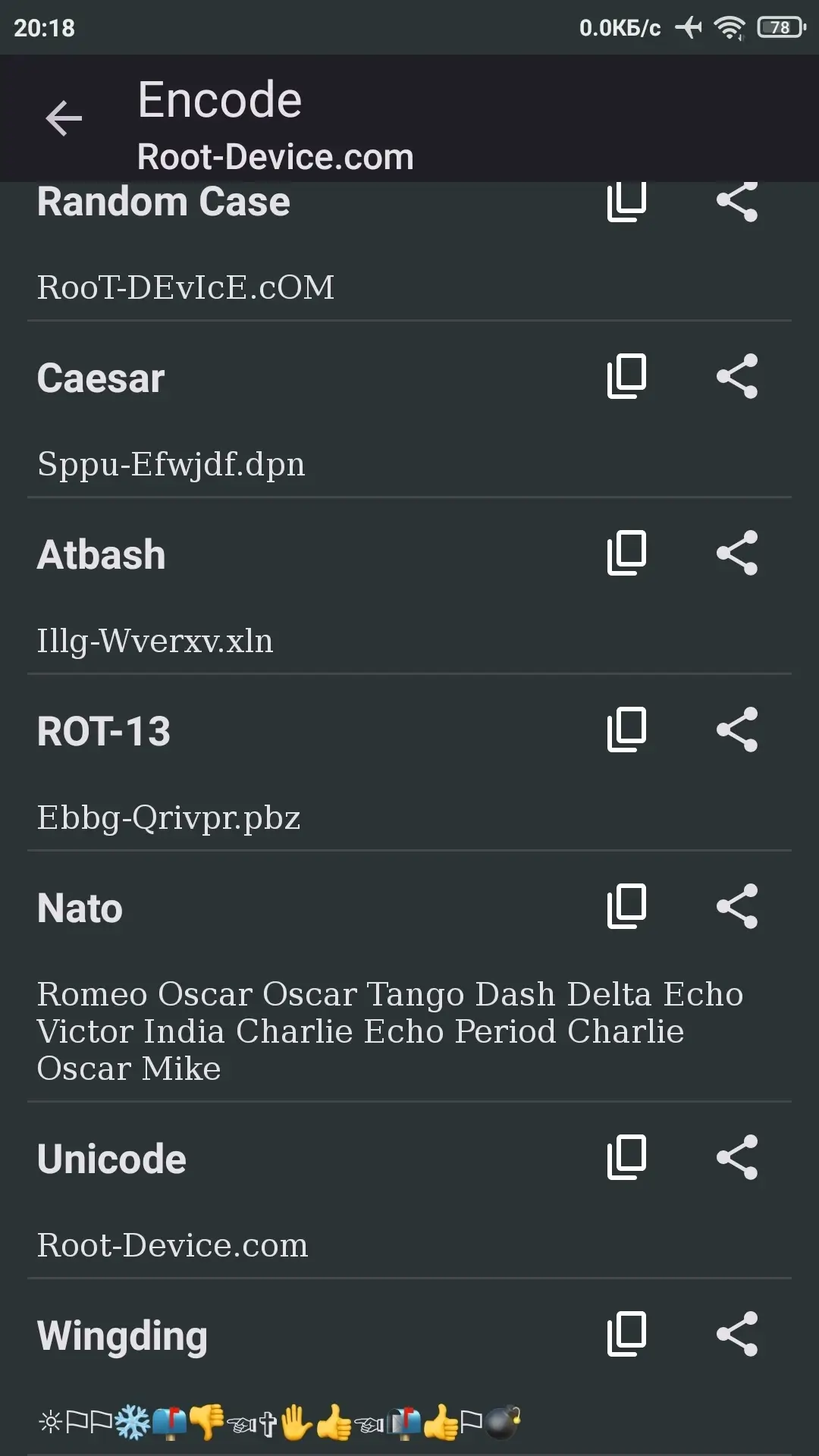Copy the Wingding symbols
Viewport: 819px width, 1456px height.
click(x=626, y=1334)
